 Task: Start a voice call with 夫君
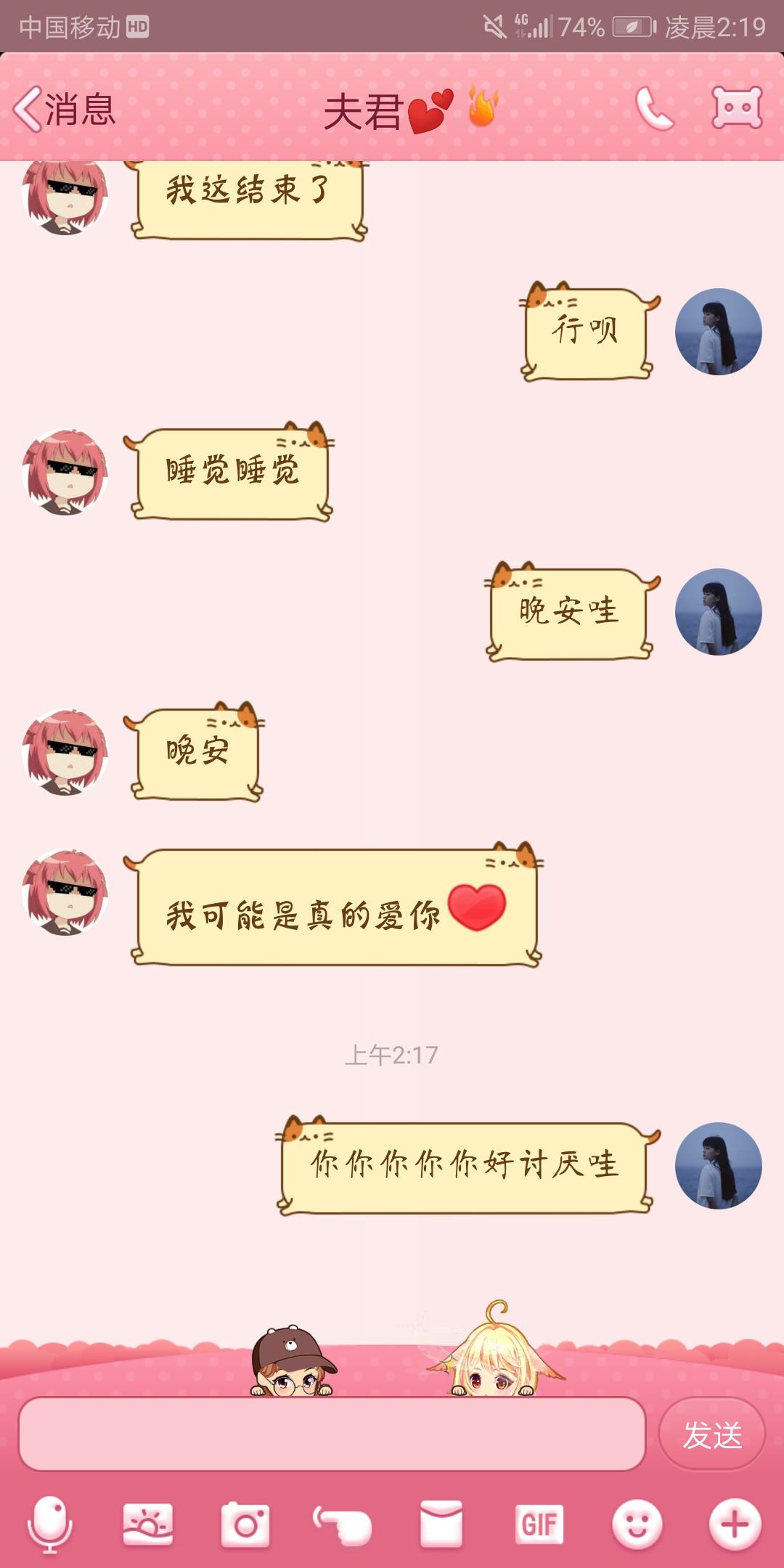654,109
